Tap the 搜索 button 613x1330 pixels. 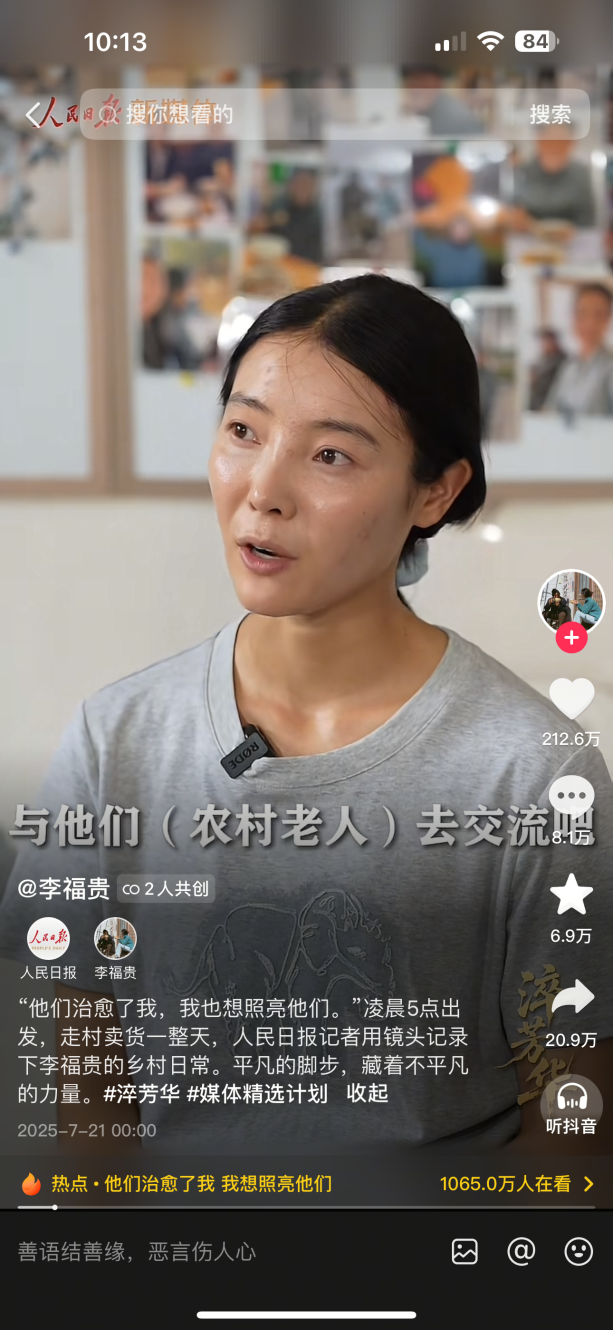pyautogui.click(x=550, y=115)
